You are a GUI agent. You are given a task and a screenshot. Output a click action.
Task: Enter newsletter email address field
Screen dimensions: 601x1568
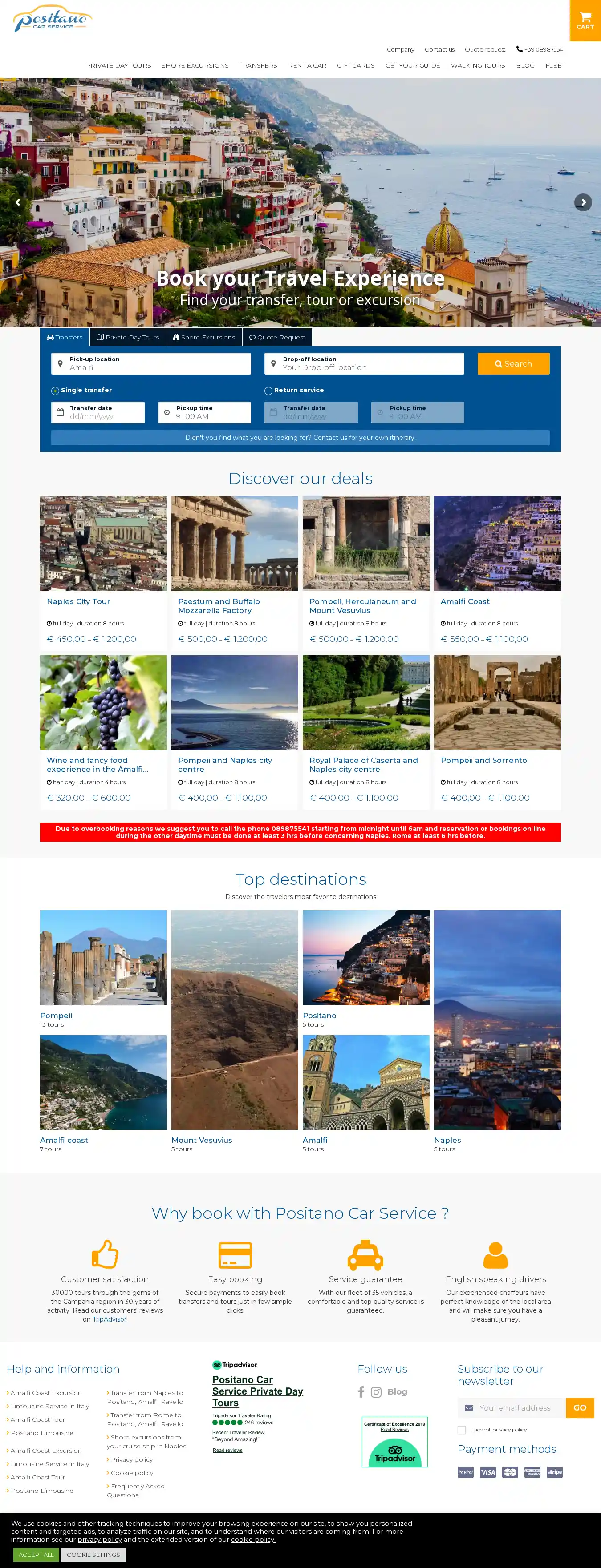coord(515,1407)
